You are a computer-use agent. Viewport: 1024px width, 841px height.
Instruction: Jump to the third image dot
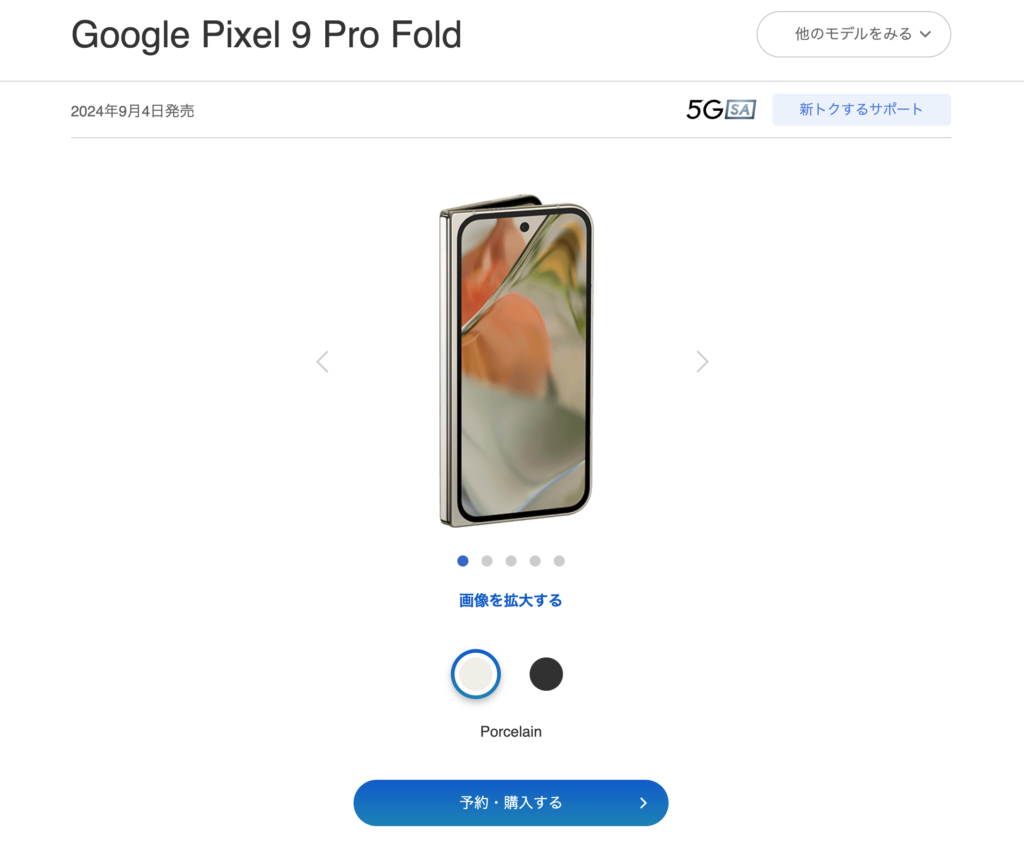511,561
